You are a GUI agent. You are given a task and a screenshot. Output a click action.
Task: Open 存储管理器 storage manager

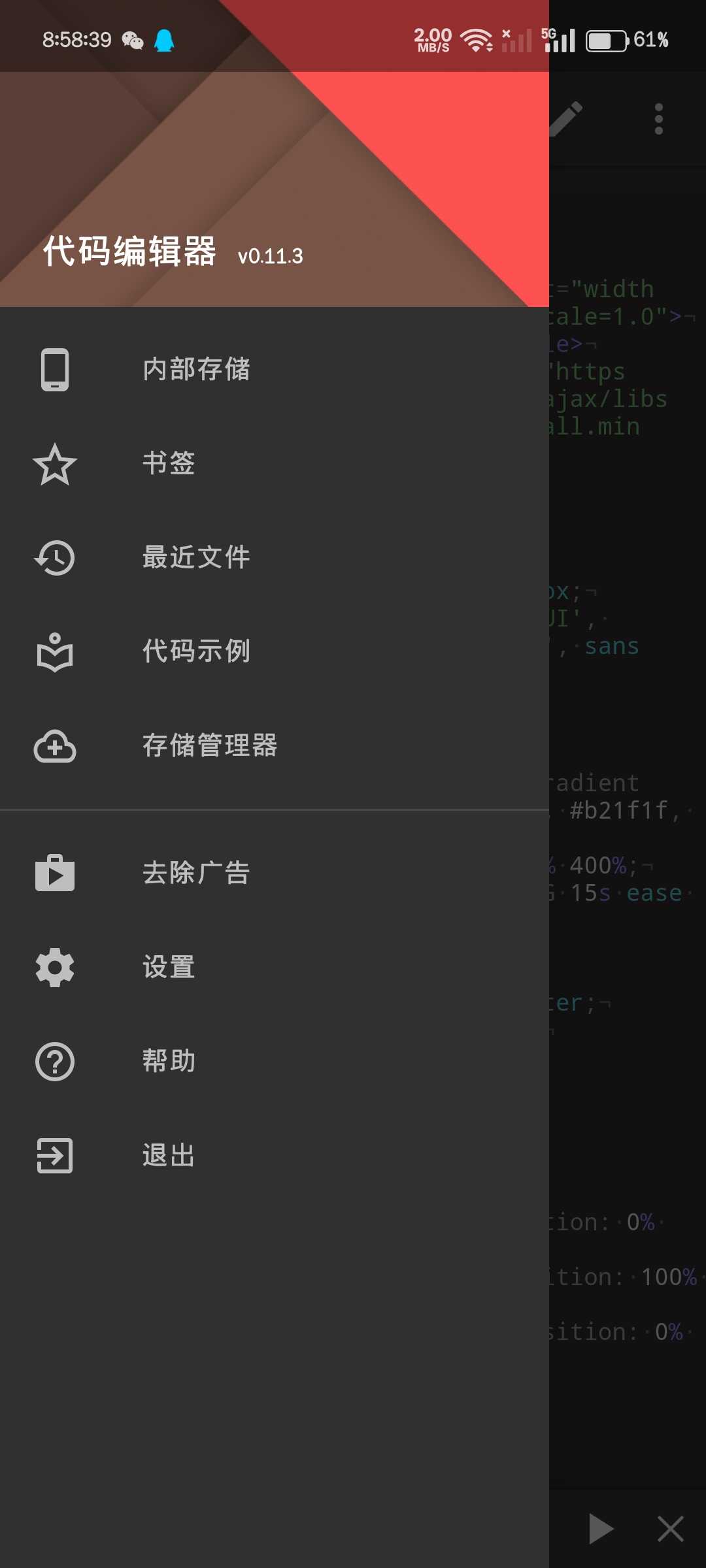click(209, 745)
